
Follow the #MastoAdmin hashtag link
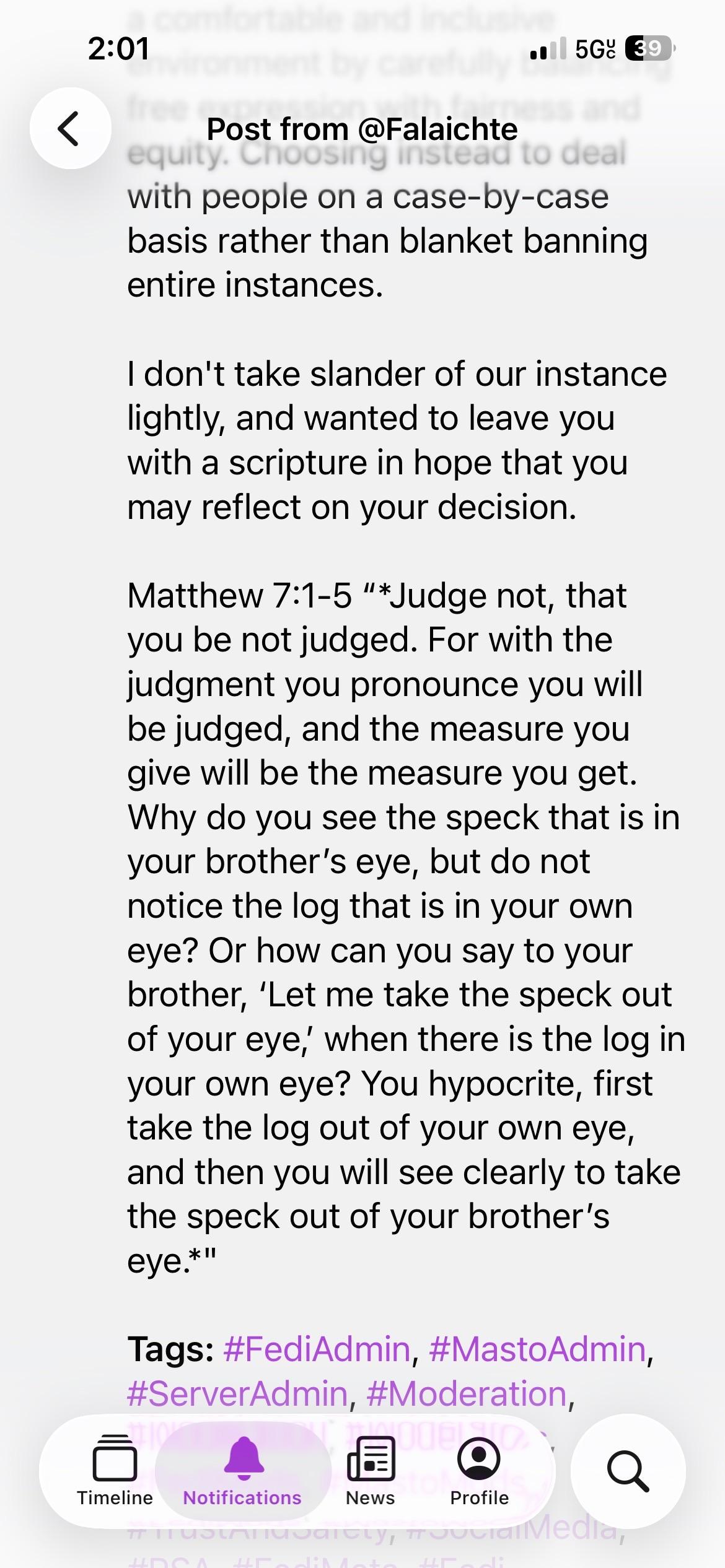pos(537,1349)
